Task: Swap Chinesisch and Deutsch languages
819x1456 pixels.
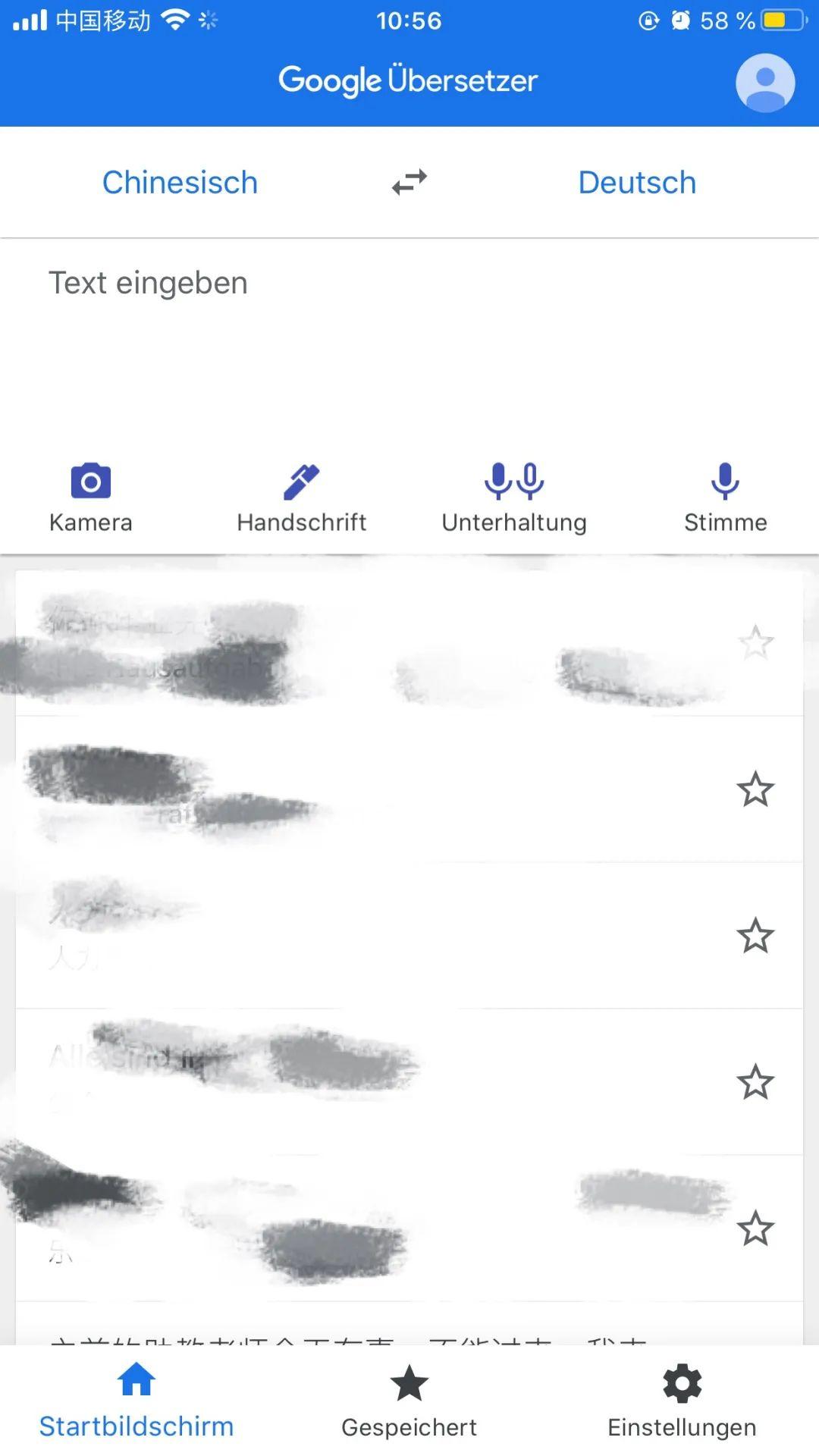Action: (409, 183)
